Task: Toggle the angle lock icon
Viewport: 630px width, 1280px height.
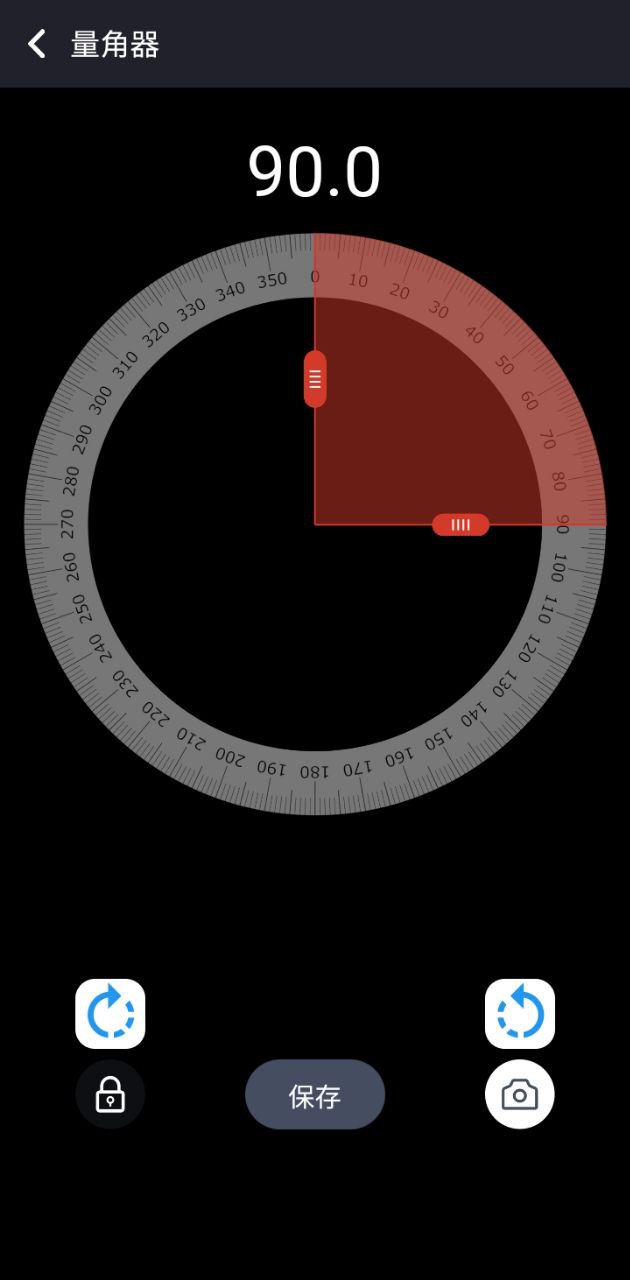Action: point(110,1095)
